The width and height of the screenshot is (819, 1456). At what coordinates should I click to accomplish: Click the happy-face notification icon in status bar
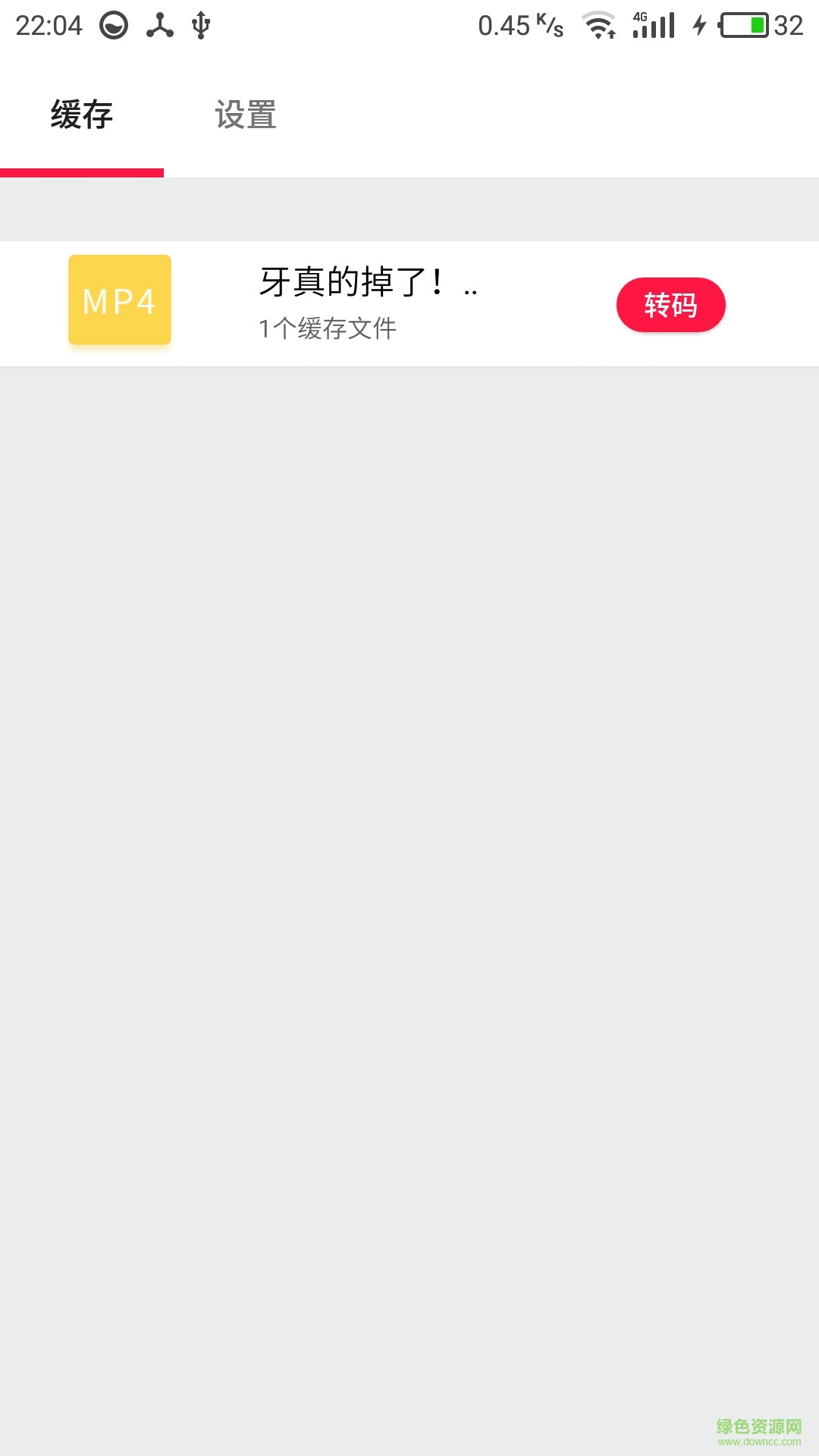[115, 24]
